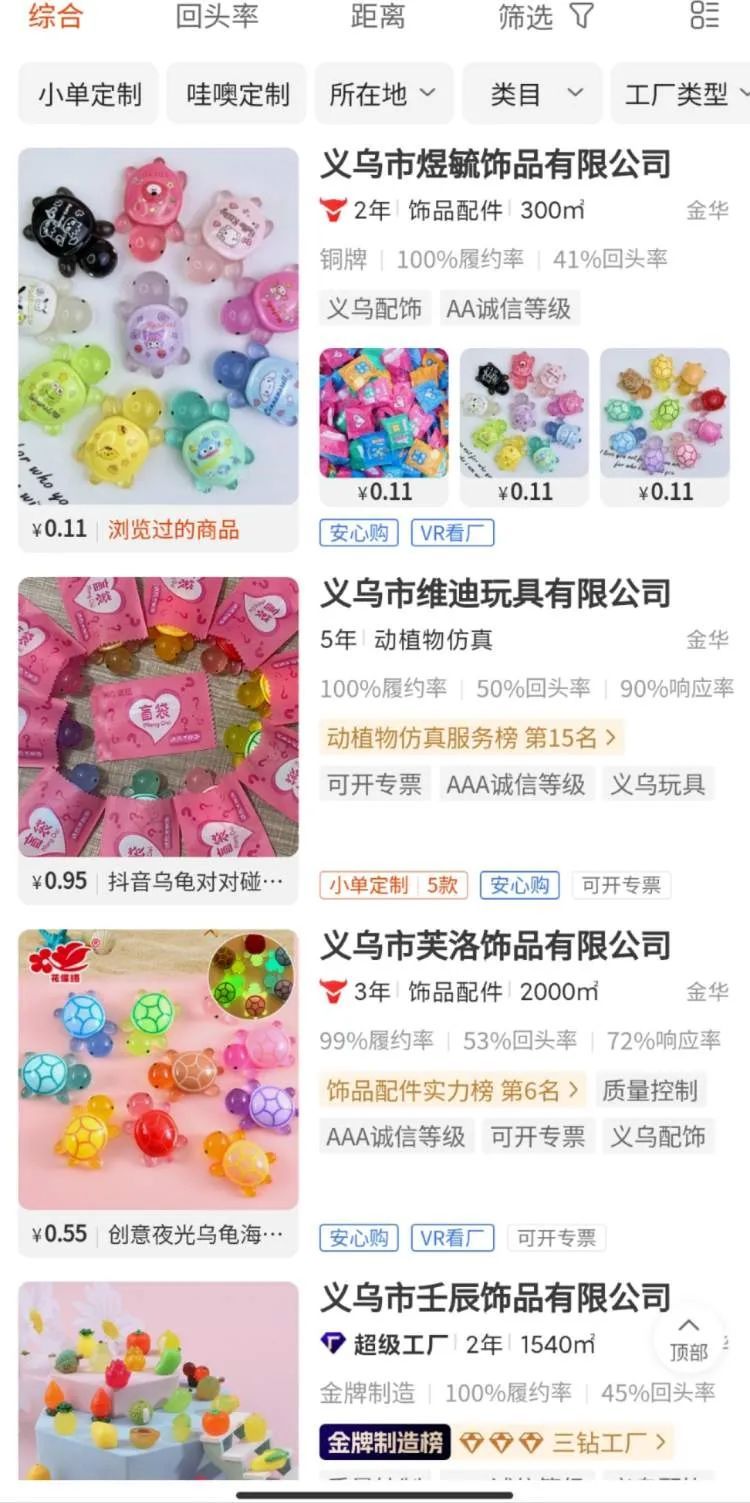Expand the 所在地 dropdown
The width and height of the screenshot is (750, 1503).
(384, 92)
